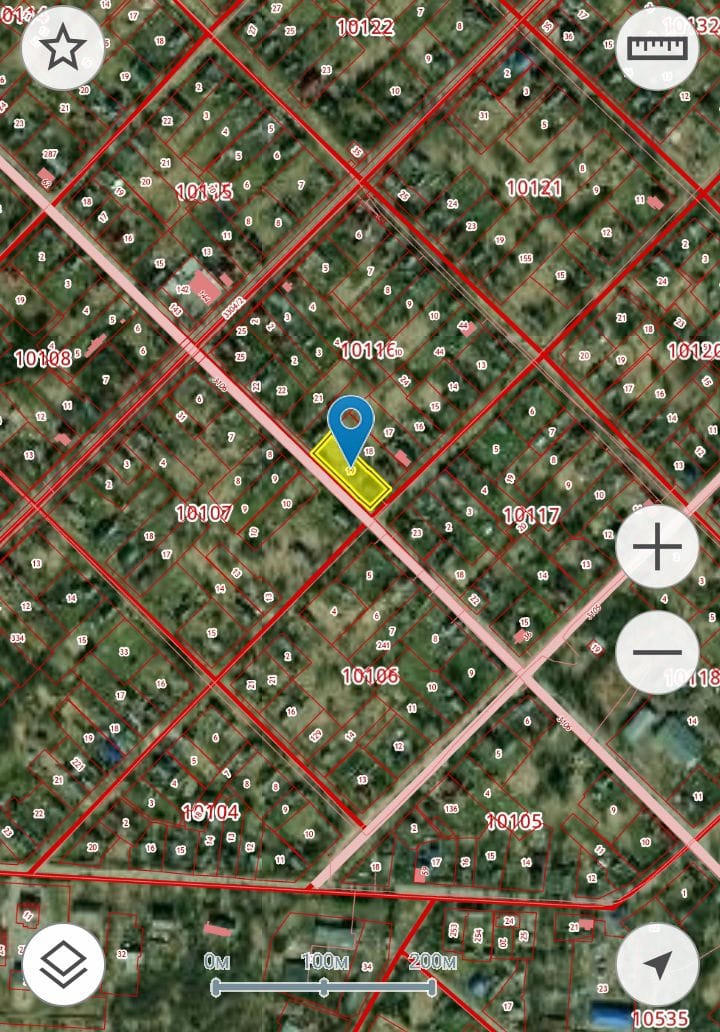Viewport: 720px width, 1032px height.
Task: Add this location to favorites
Action: pyautogui.click(x=63, y=47)
